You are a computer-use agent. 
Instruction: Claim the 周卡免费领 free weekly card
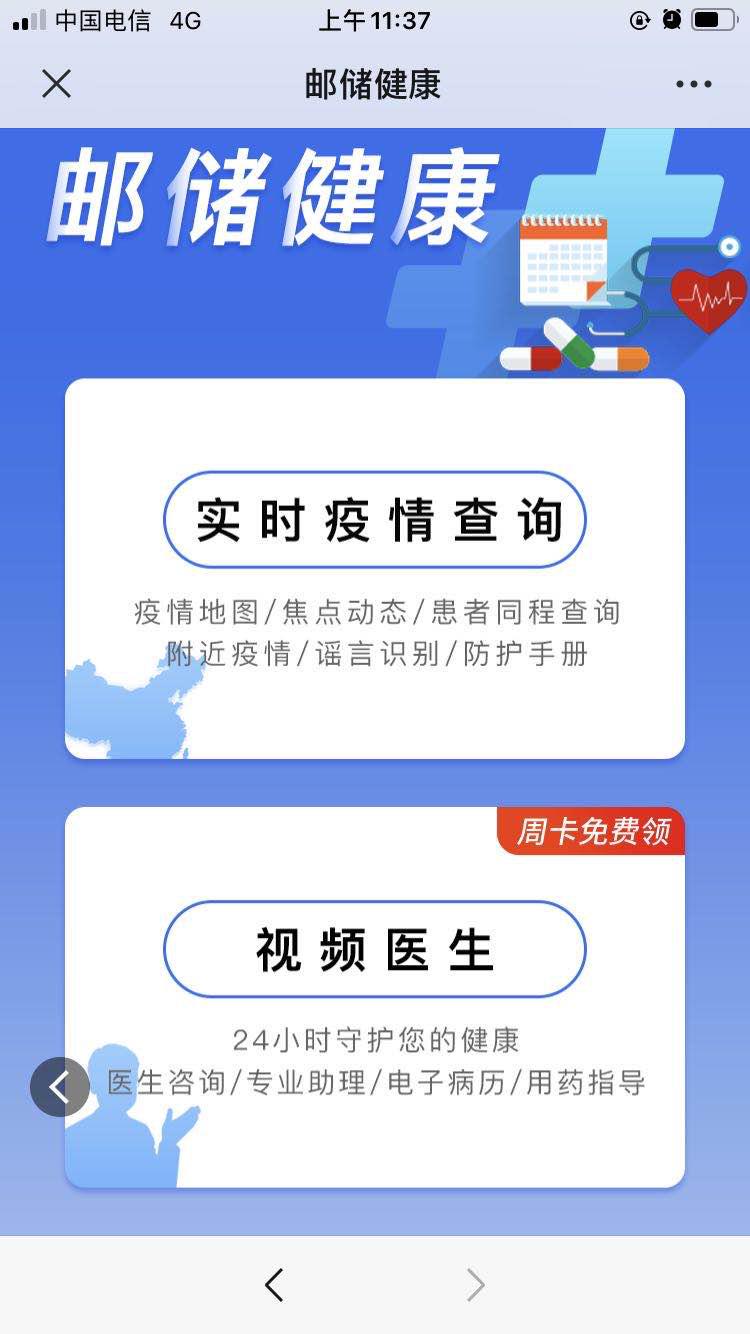592,831
